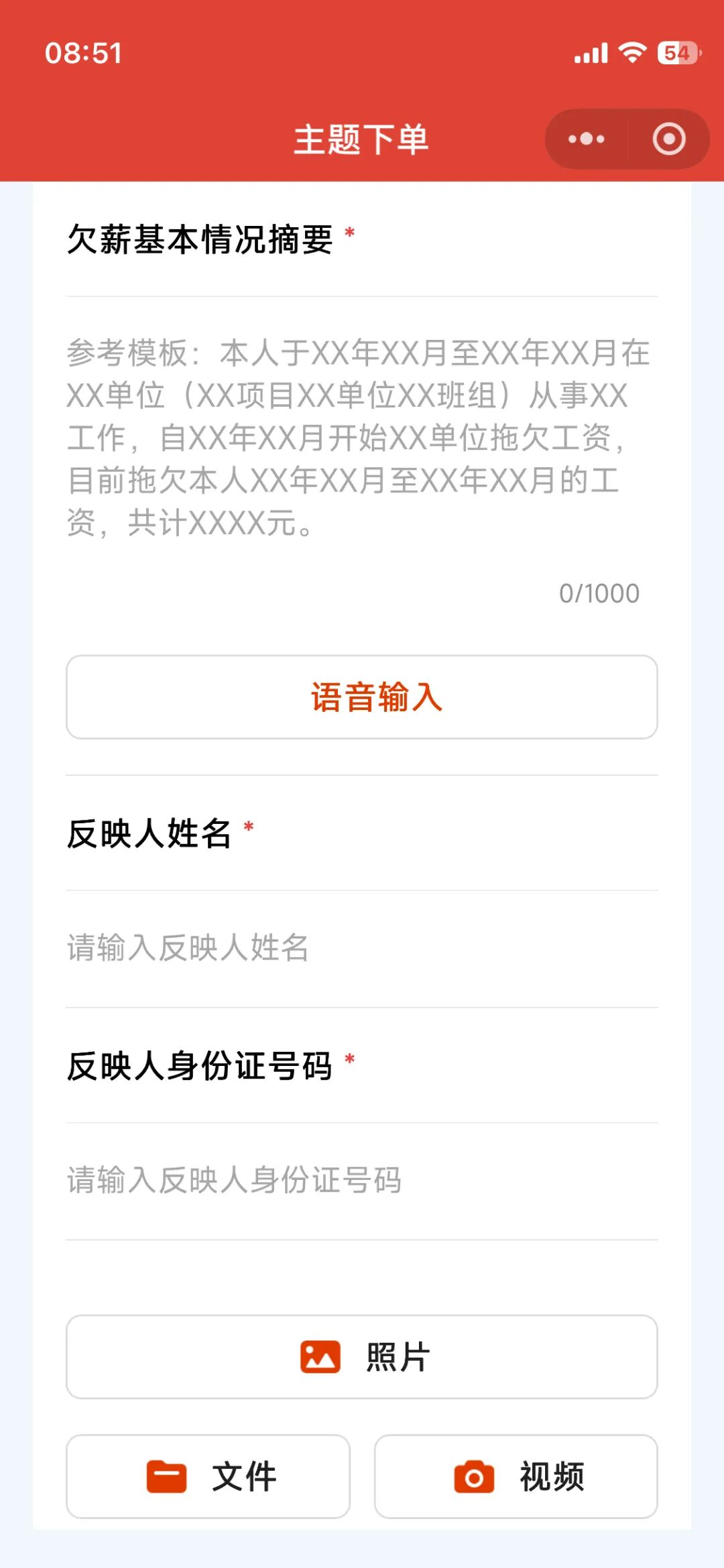Add a 视频 video attachment
The width and height of the screenshot is (724, 1568).
pos(516,1476)
